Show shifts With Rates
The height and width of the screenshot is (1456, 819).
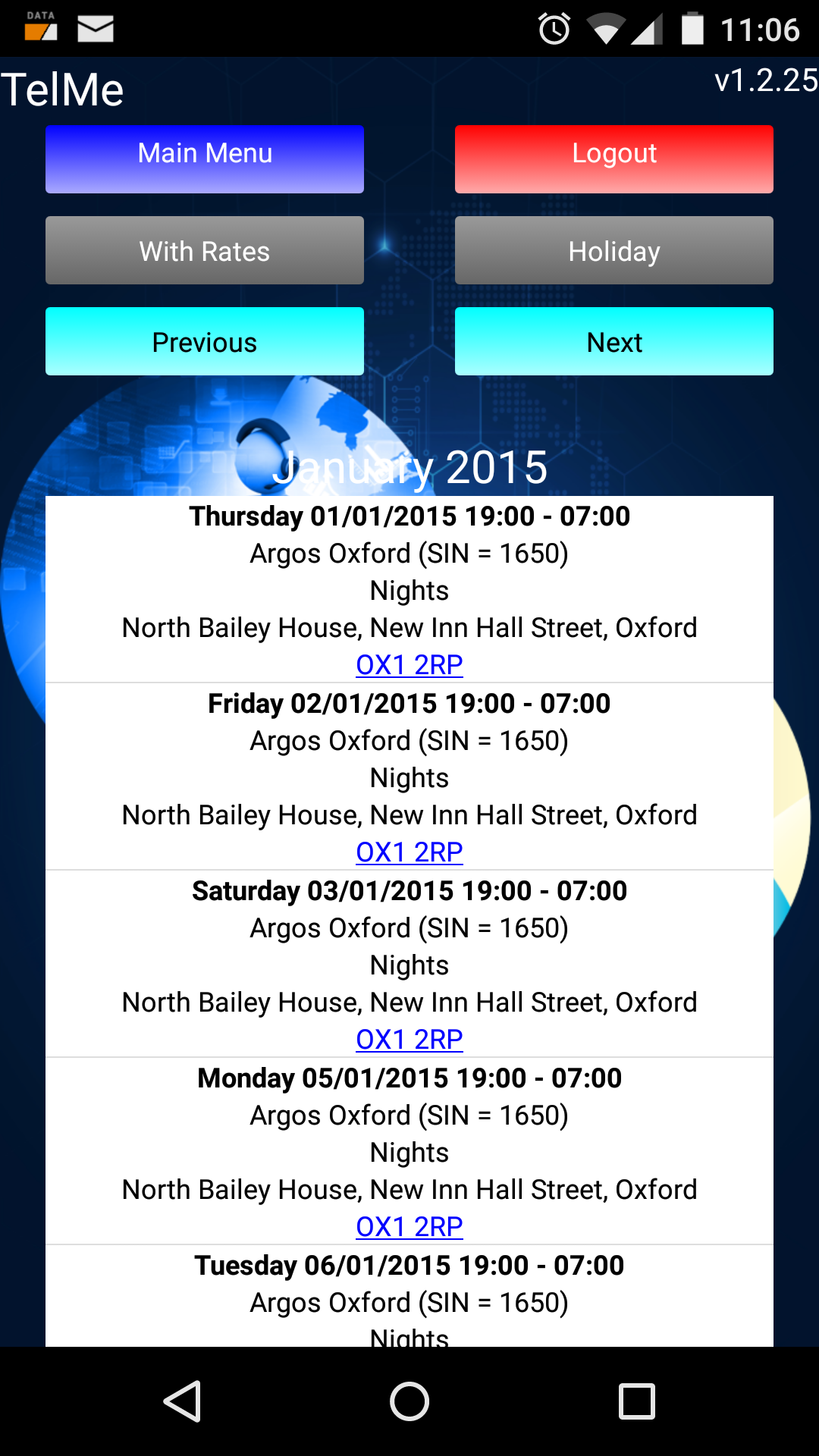click(x=205, y=250)
